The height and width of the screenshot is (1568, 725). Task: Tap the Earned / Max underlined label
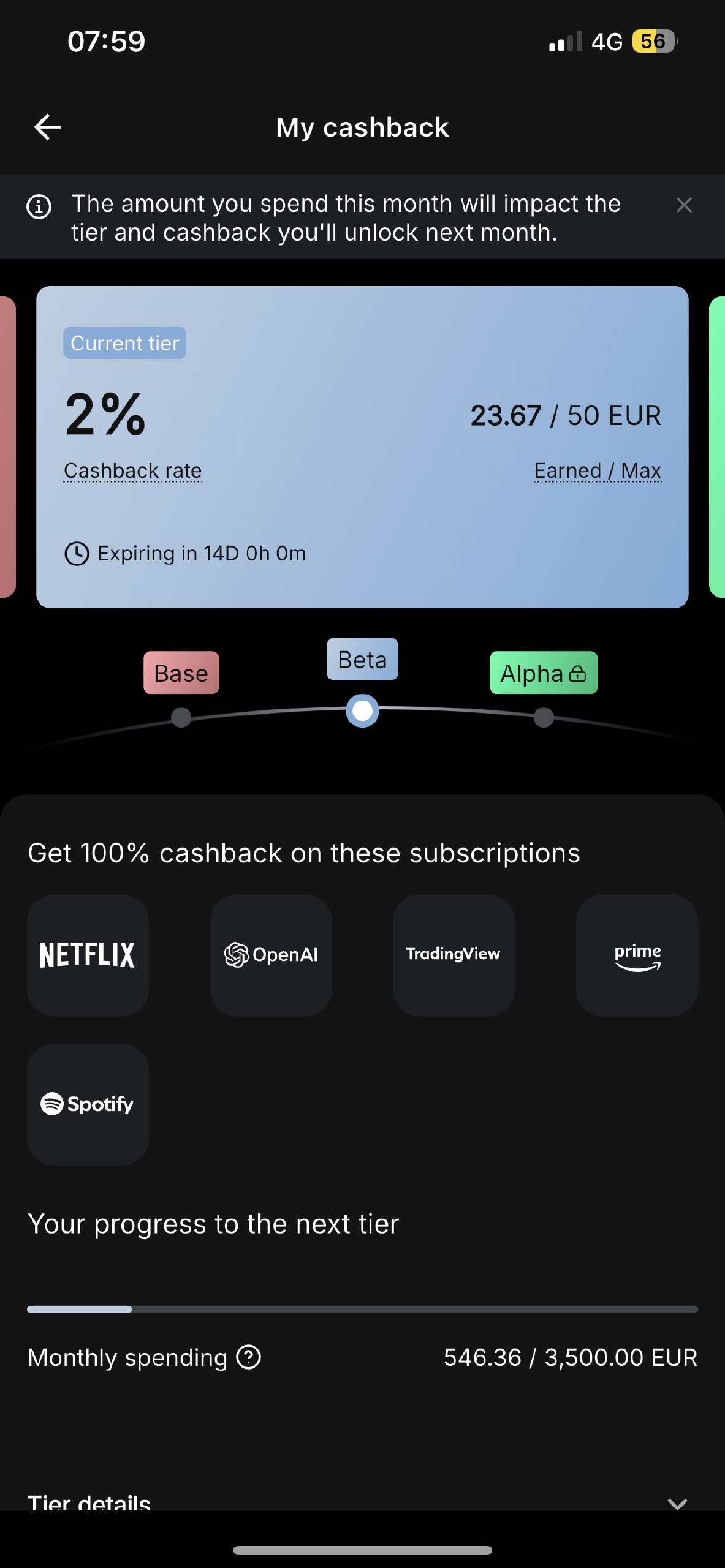tap(598, 471)
